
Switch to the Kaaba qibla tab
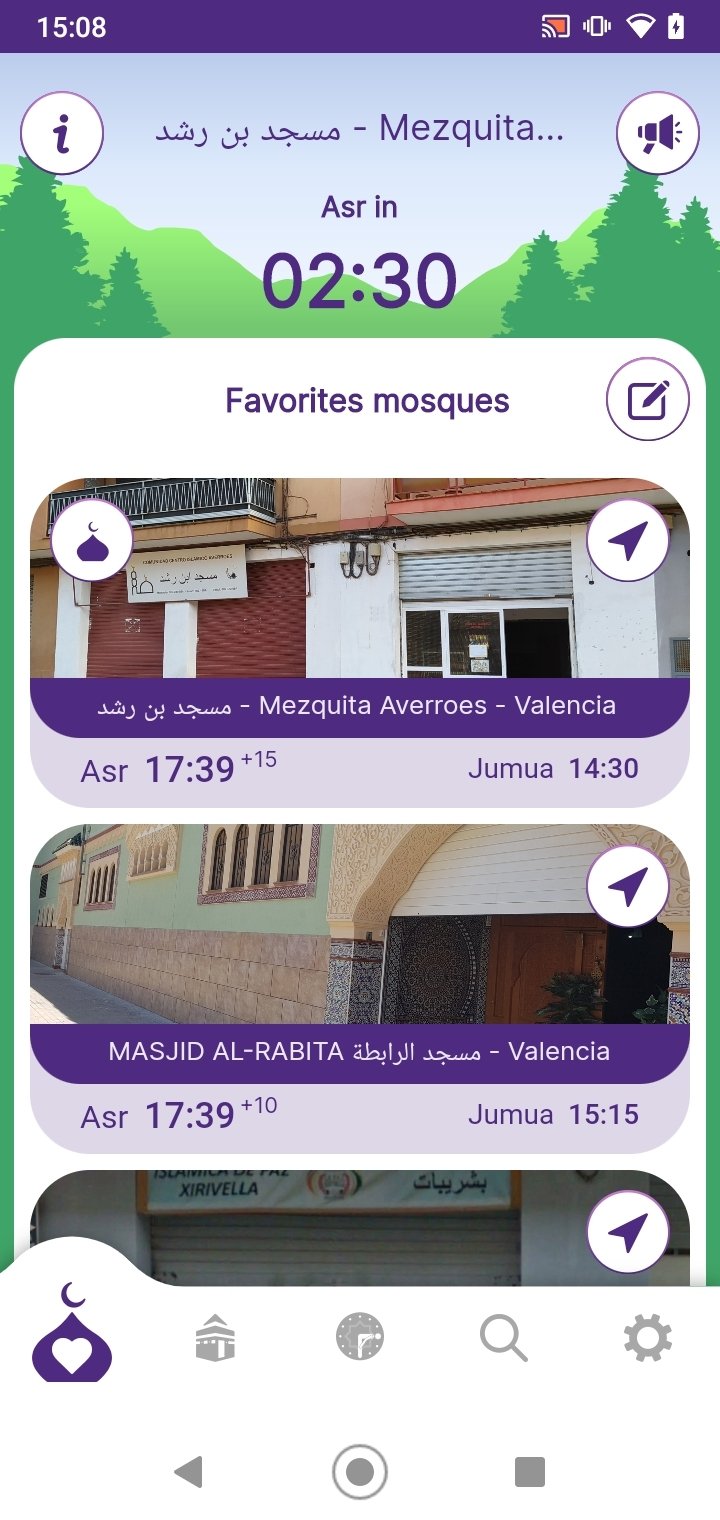(215, 1338)
